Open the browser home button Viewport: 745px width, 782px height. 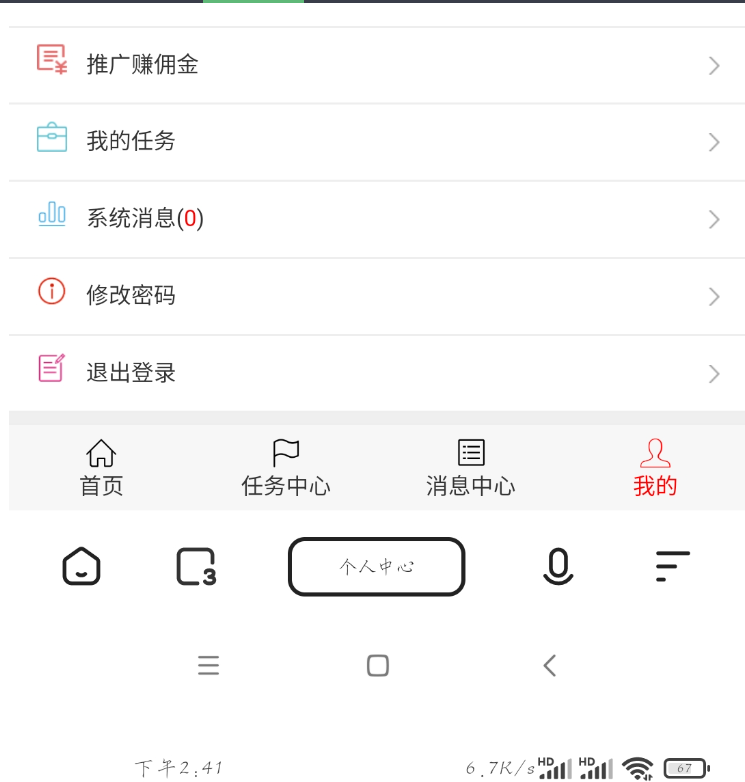click(81, 566)
